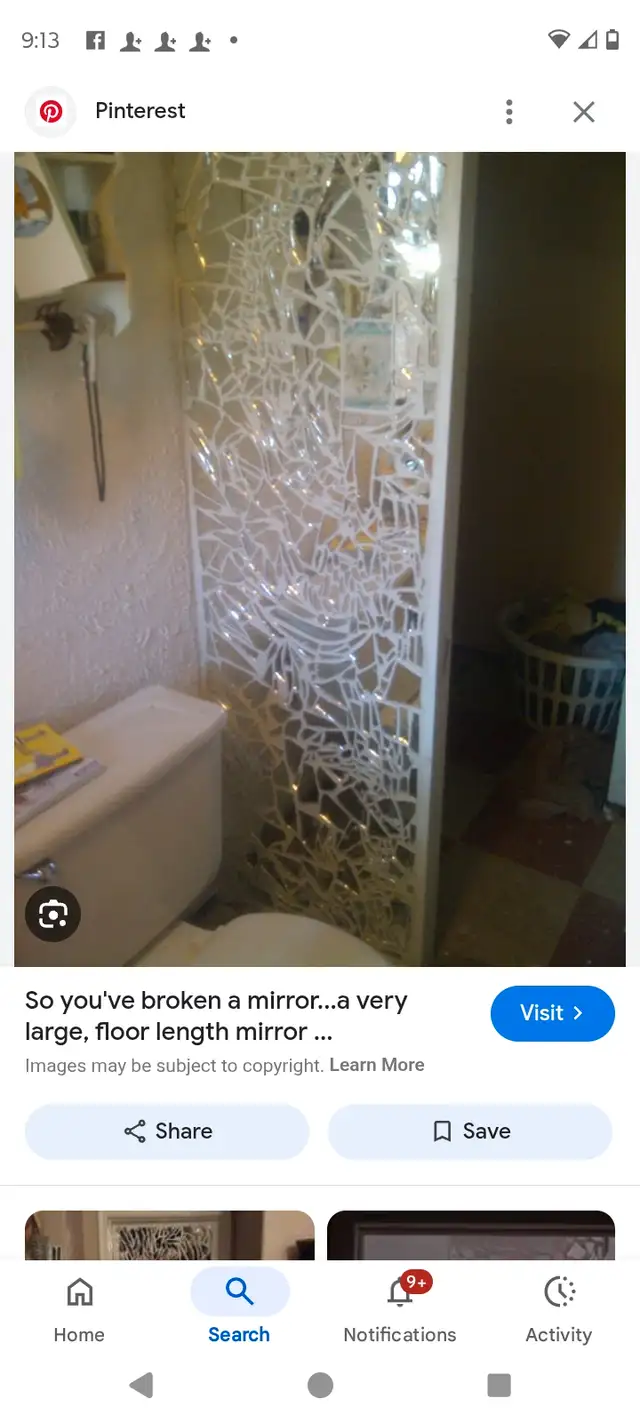The image size is (640, 1422).
Task: Open the Learn More copyright link
Action: tap(377, 1065)
